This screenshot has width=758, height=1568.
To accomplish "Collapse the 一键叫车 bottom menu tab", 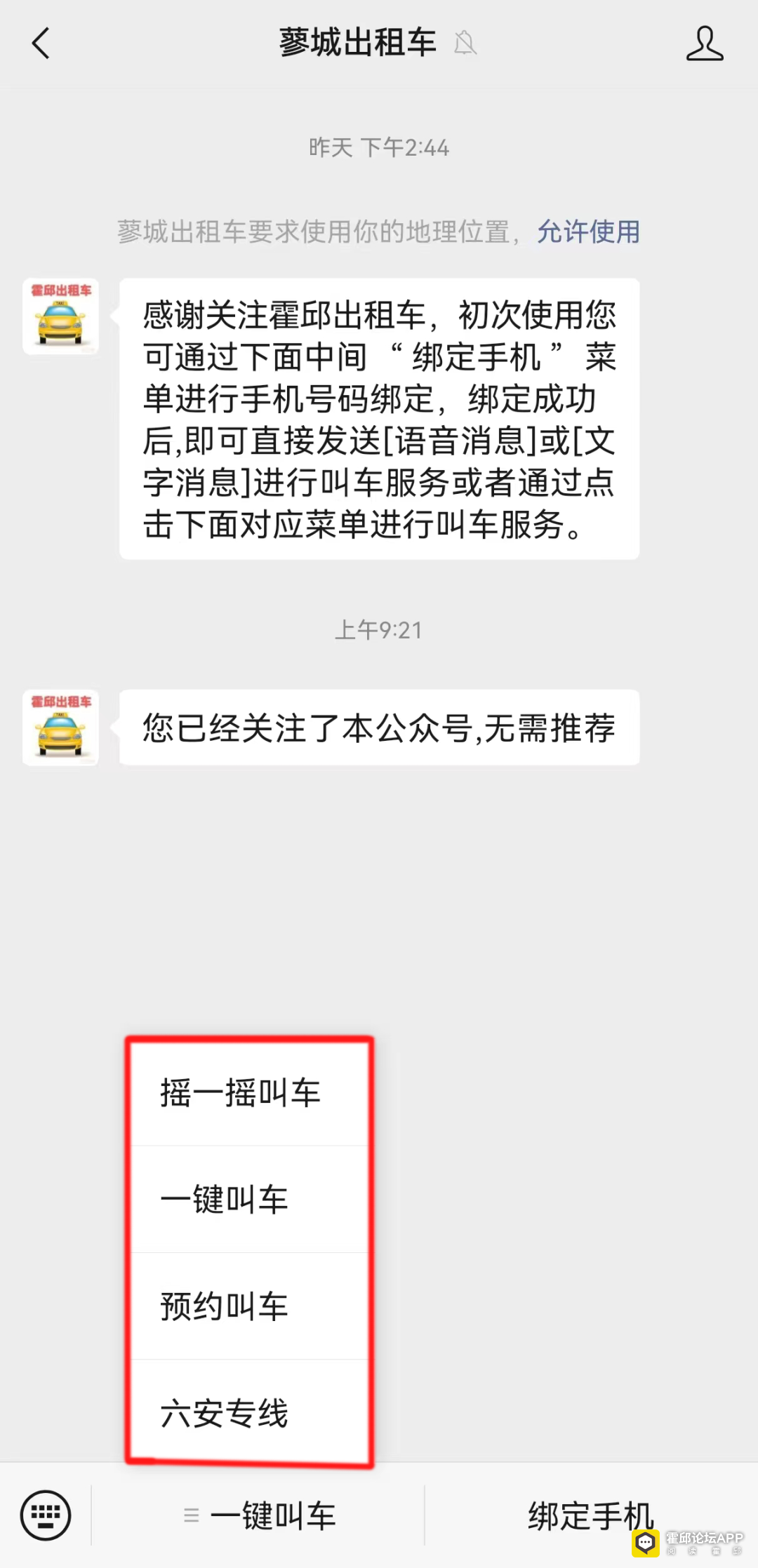I will pyautogui.click(x=258, y=1516).
